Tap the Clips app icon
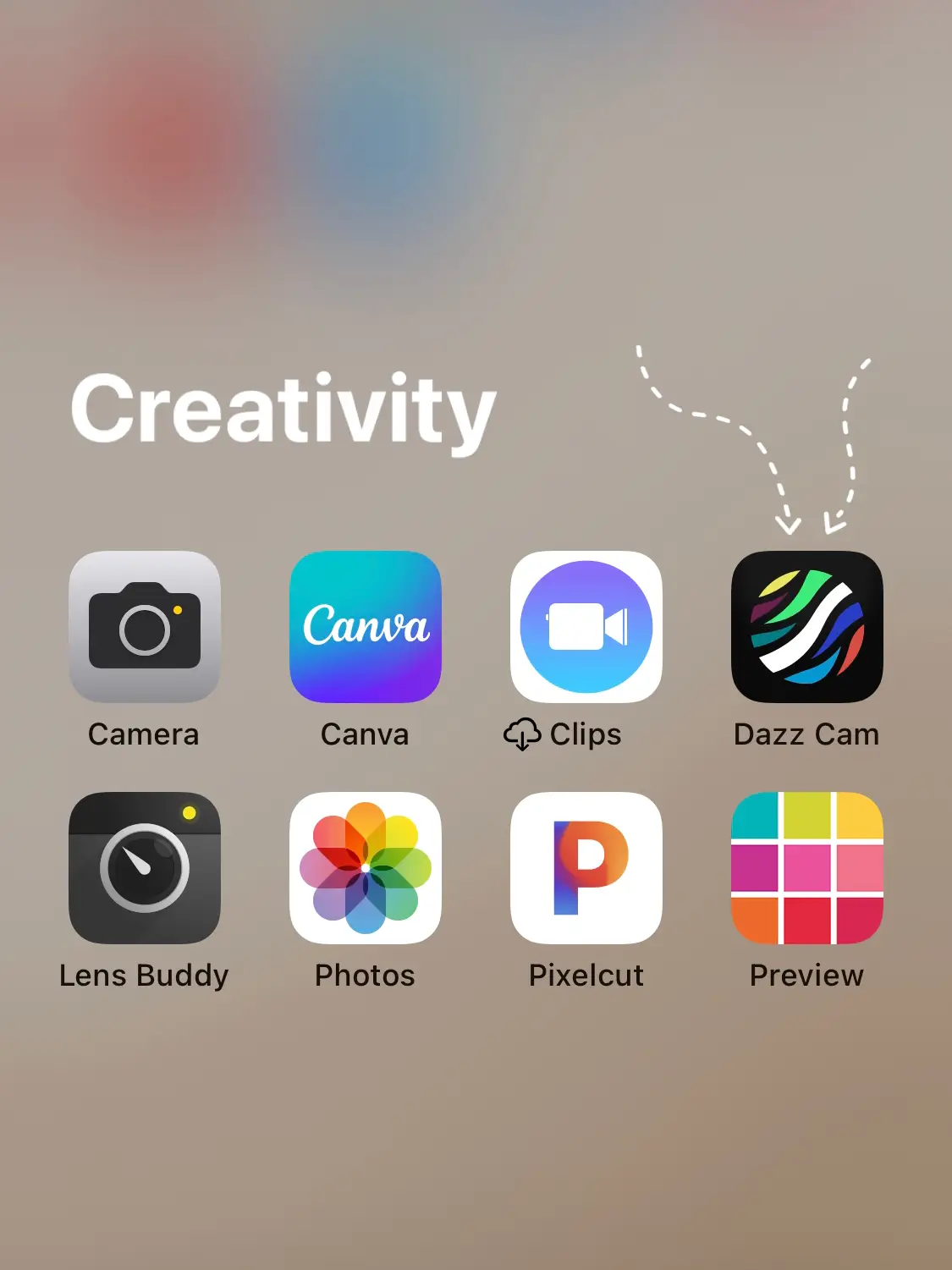This screenshot has width=952, height=1270. 586,627
